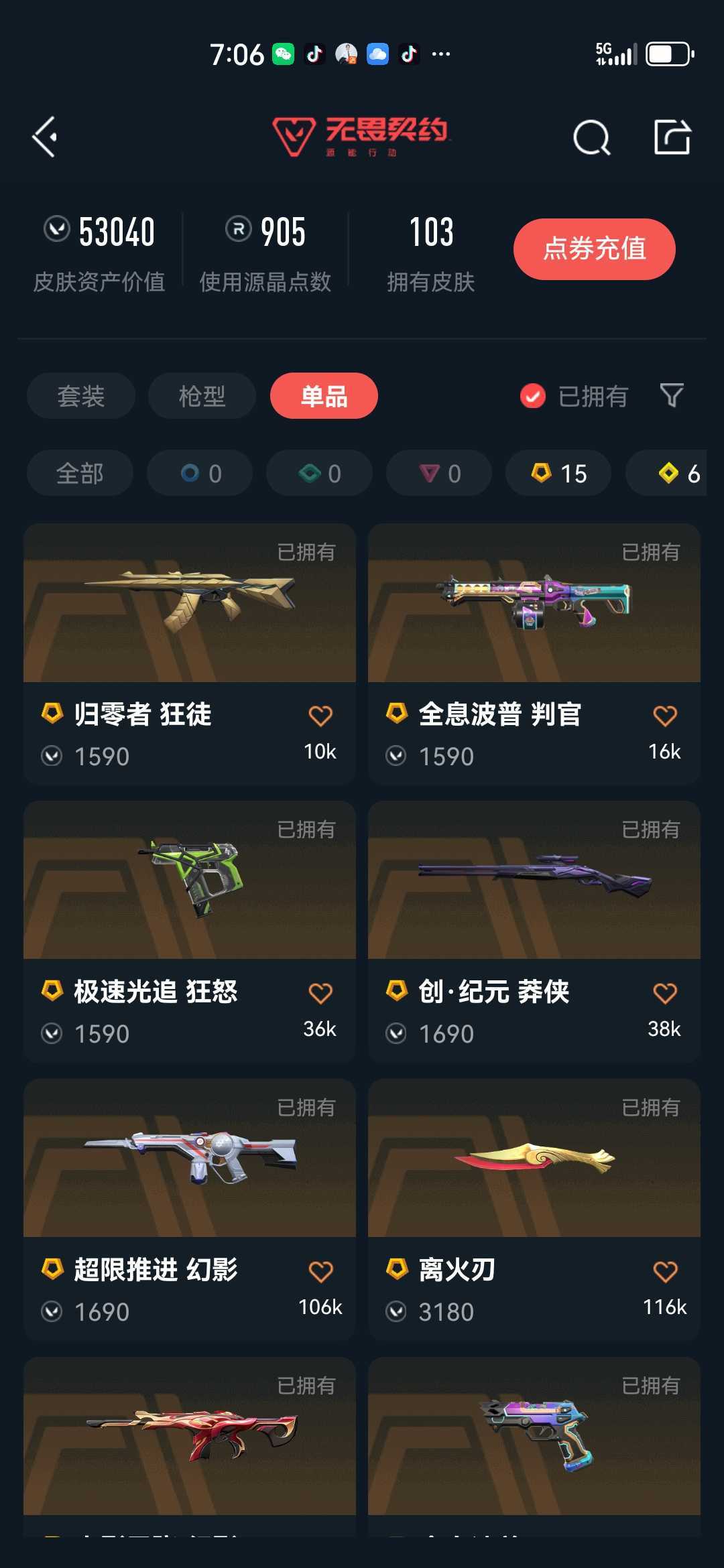Filter by the blue tier chip showing 0
724x1568 pixels.
click(x=200, y=474)
